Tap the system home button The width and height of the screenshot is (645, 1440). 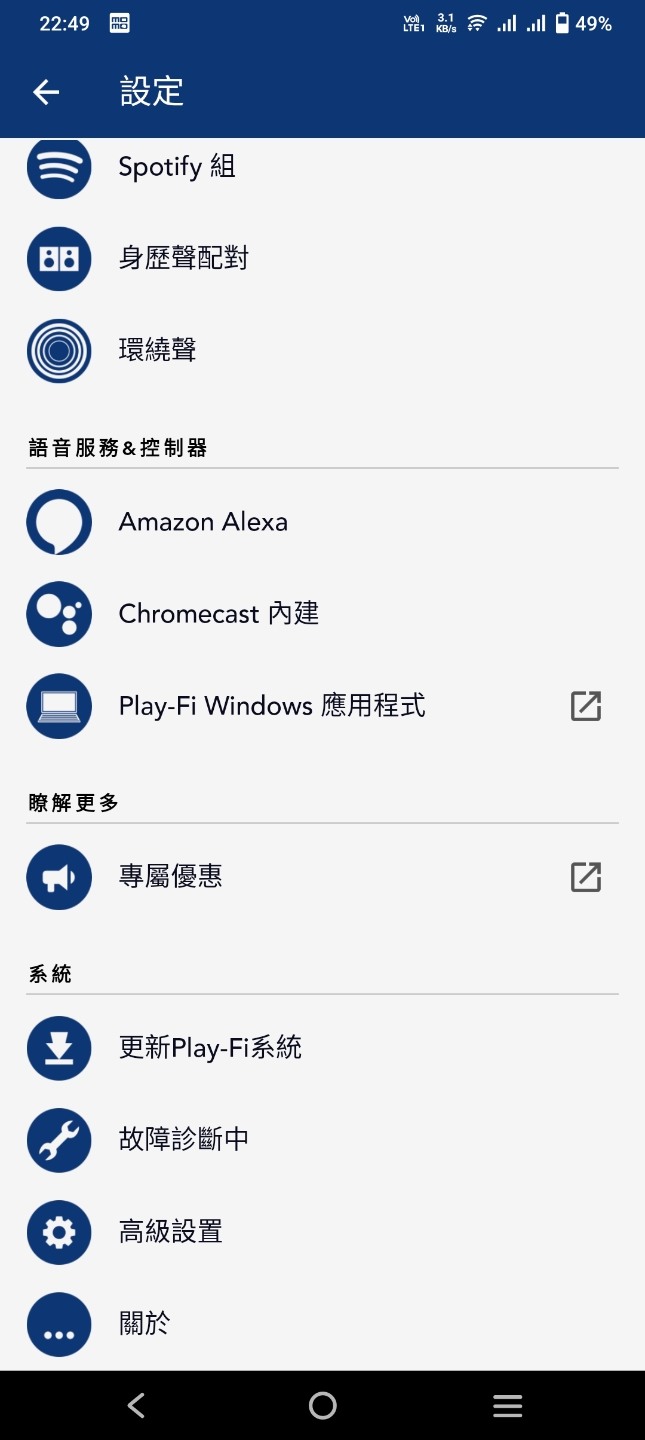pyautogui.click(x=322, y=1406)
